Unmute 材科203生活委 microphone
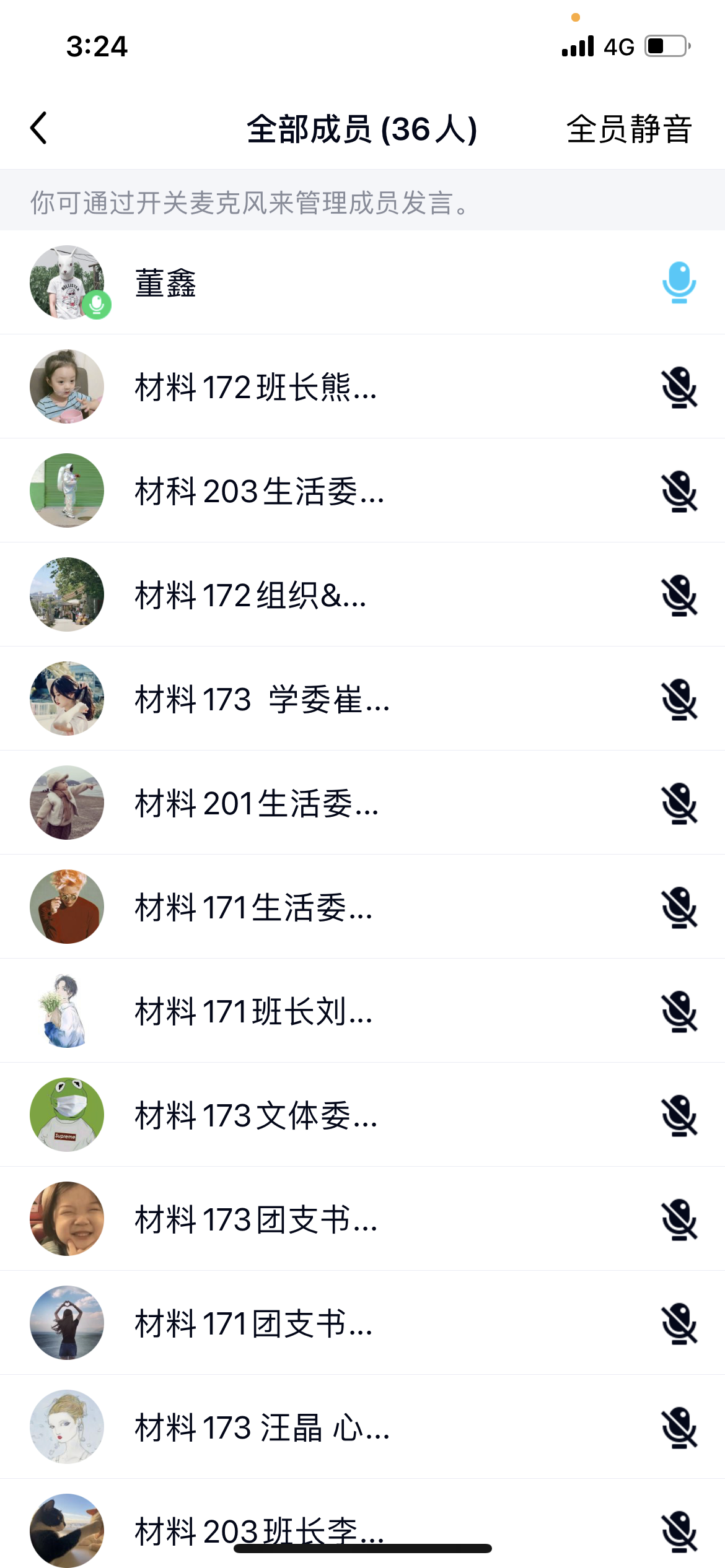Screen dimensions: 725x1568 [x=679, y=492]
